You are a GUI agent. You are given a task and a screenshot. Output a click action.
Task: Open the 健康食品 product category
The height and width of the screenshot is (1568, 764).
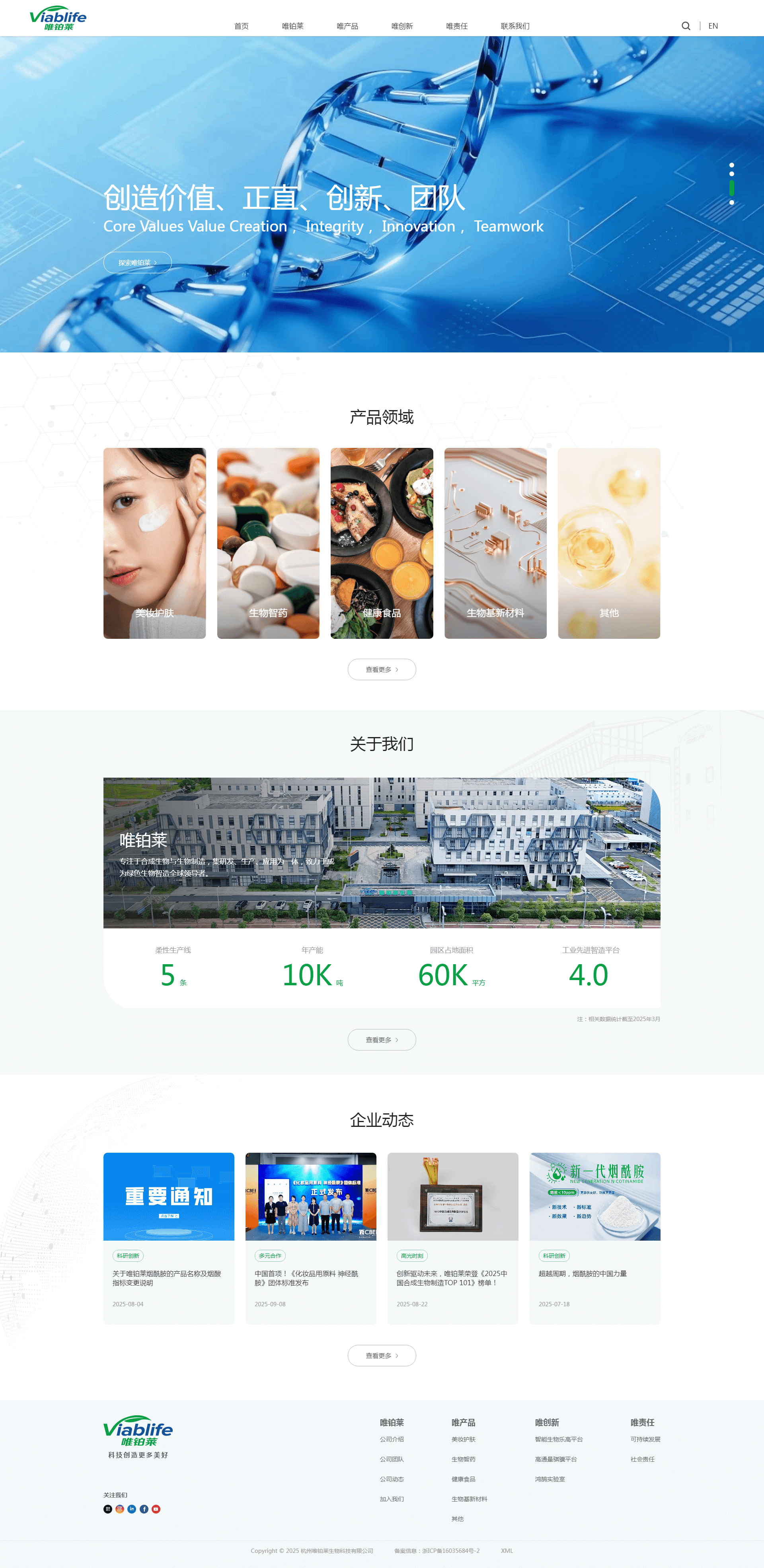[382, 543]
